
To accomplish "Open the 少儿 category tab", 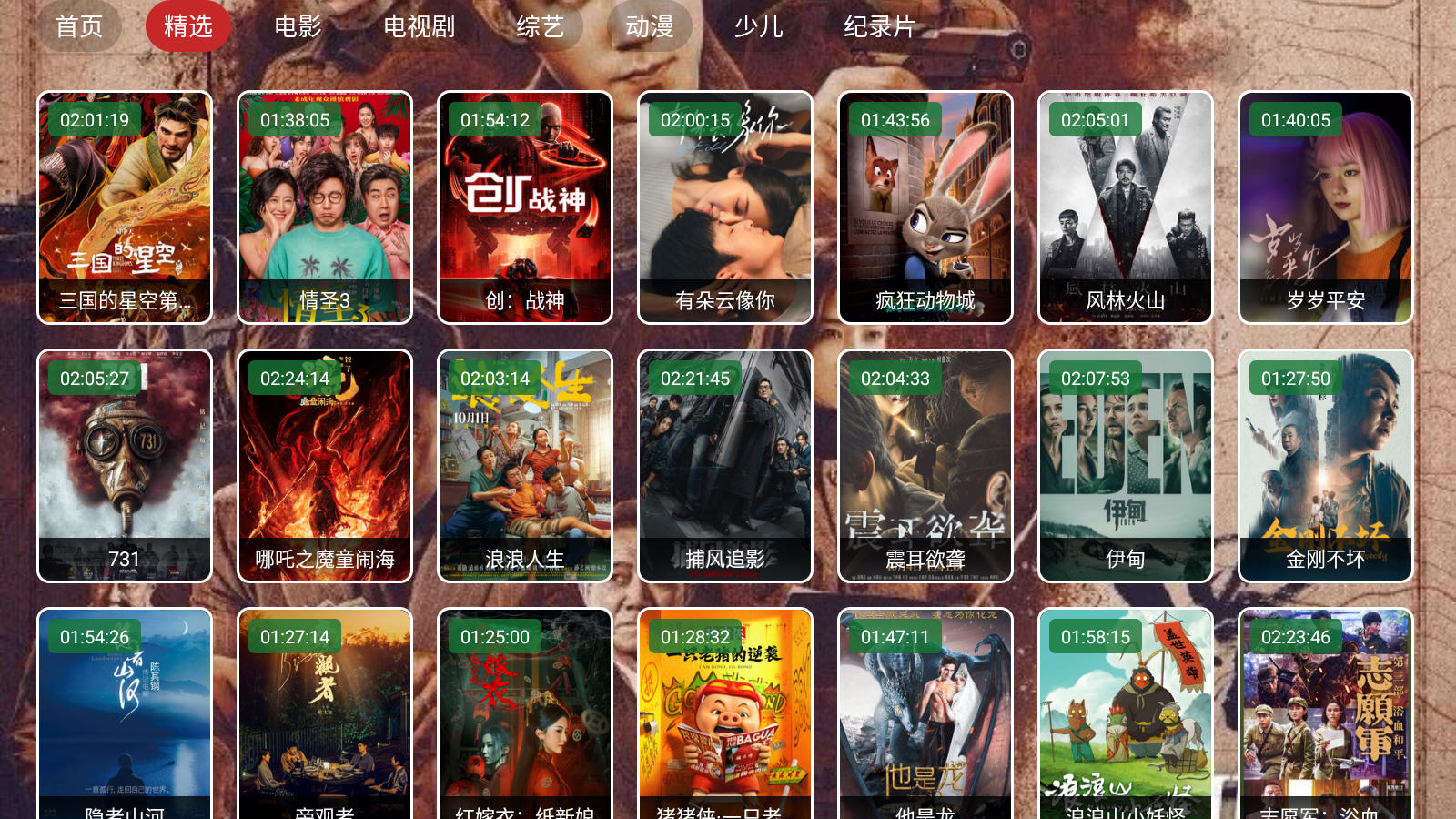I will coord(758,26).
